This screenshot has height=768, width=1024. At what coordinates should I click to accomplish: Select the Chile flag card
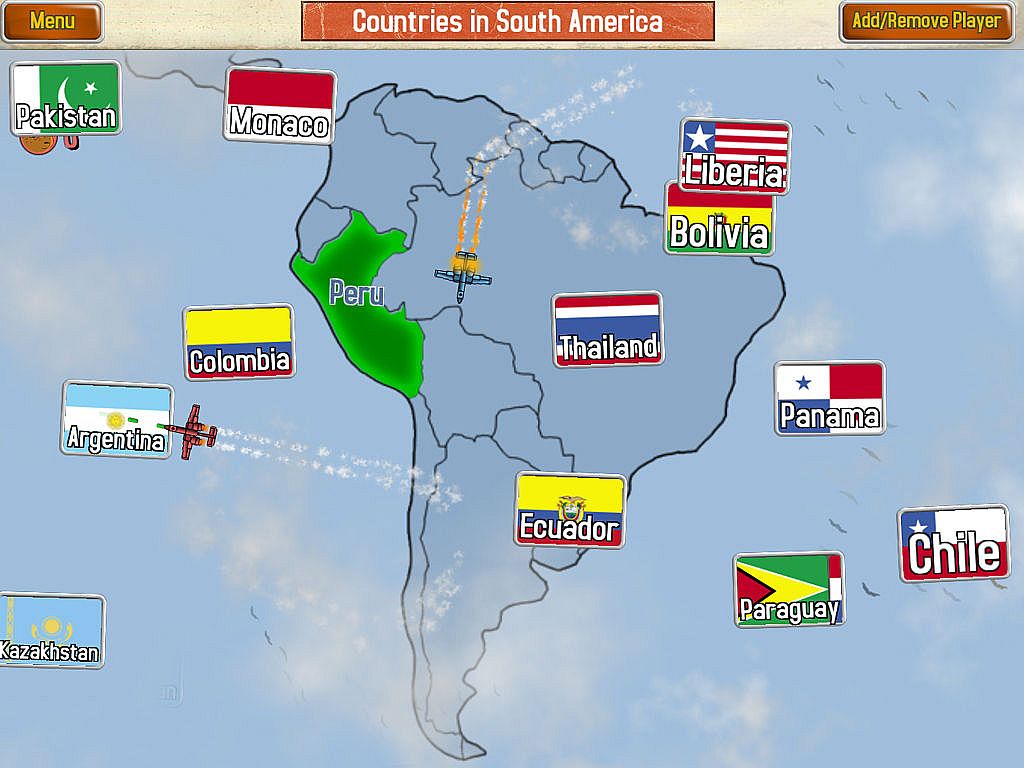[x=953, y=544]
